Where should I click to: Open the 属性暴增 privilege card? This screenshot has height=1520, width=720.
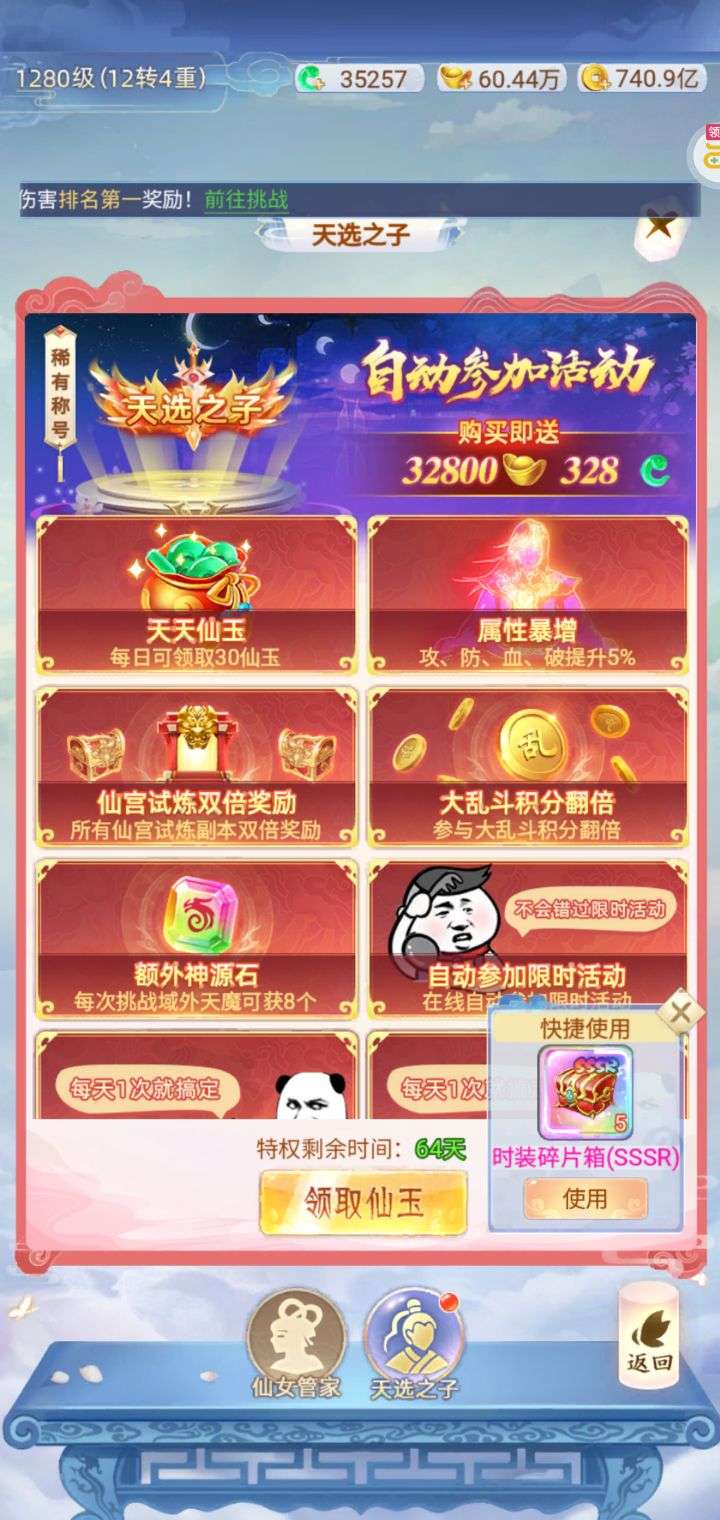click(x=527, y=594)
